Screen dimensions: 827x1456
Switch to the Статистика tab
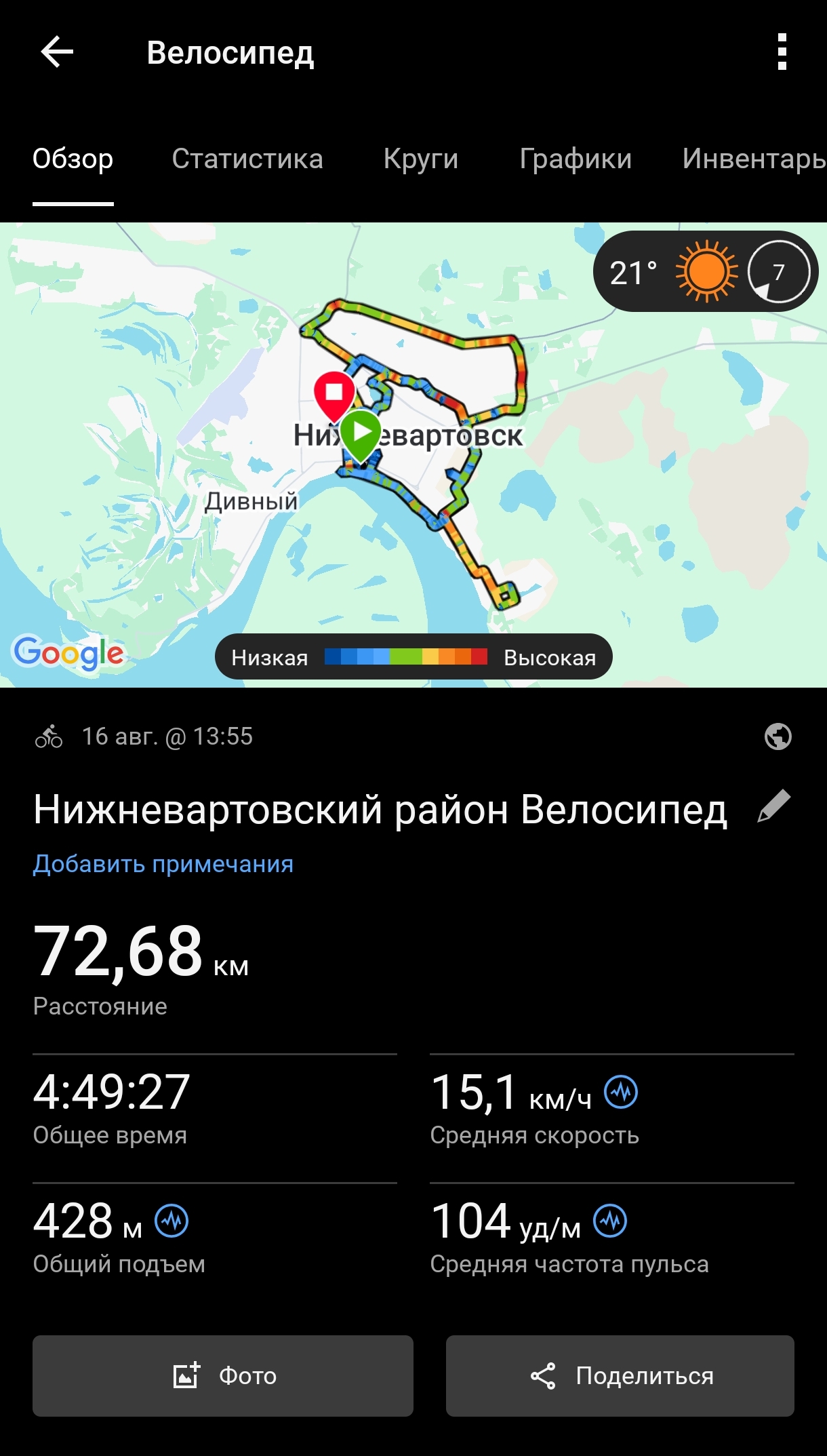247,159
